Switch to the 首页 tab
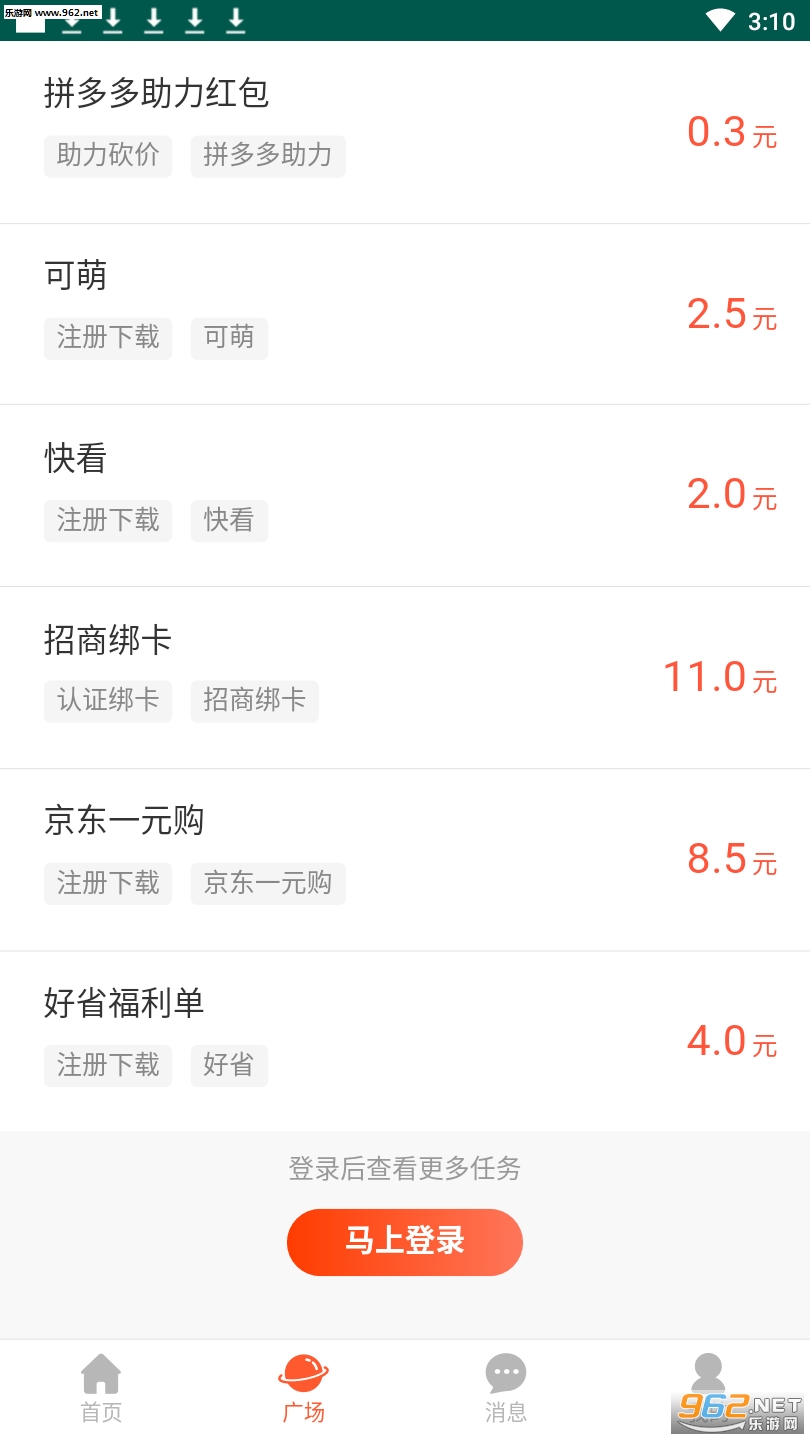This screenshot has height=1440, width=810. pyautogui.click(x=101, y=1388)
